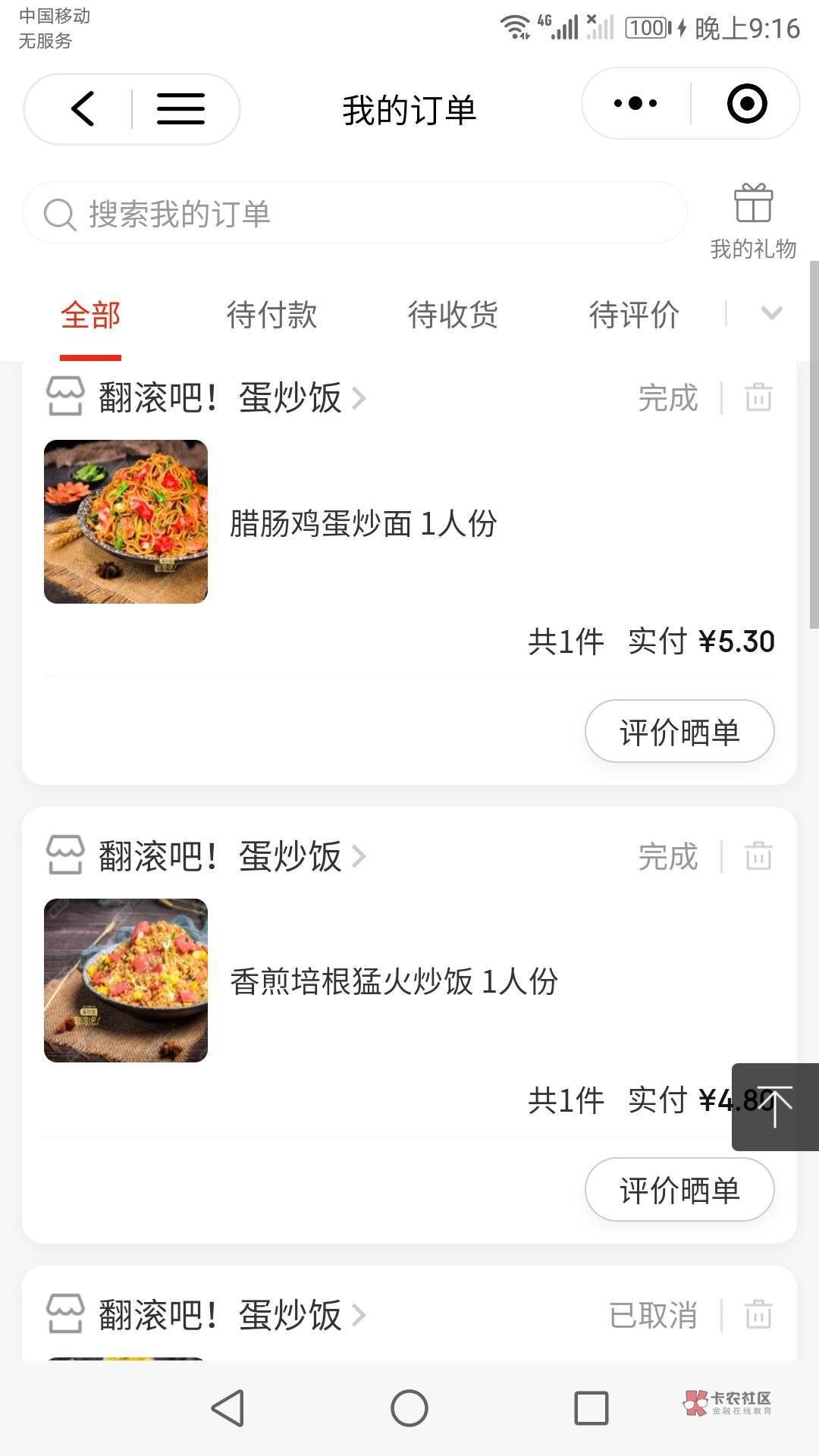
Task: Go to the system home screen
Action: 409,1408
